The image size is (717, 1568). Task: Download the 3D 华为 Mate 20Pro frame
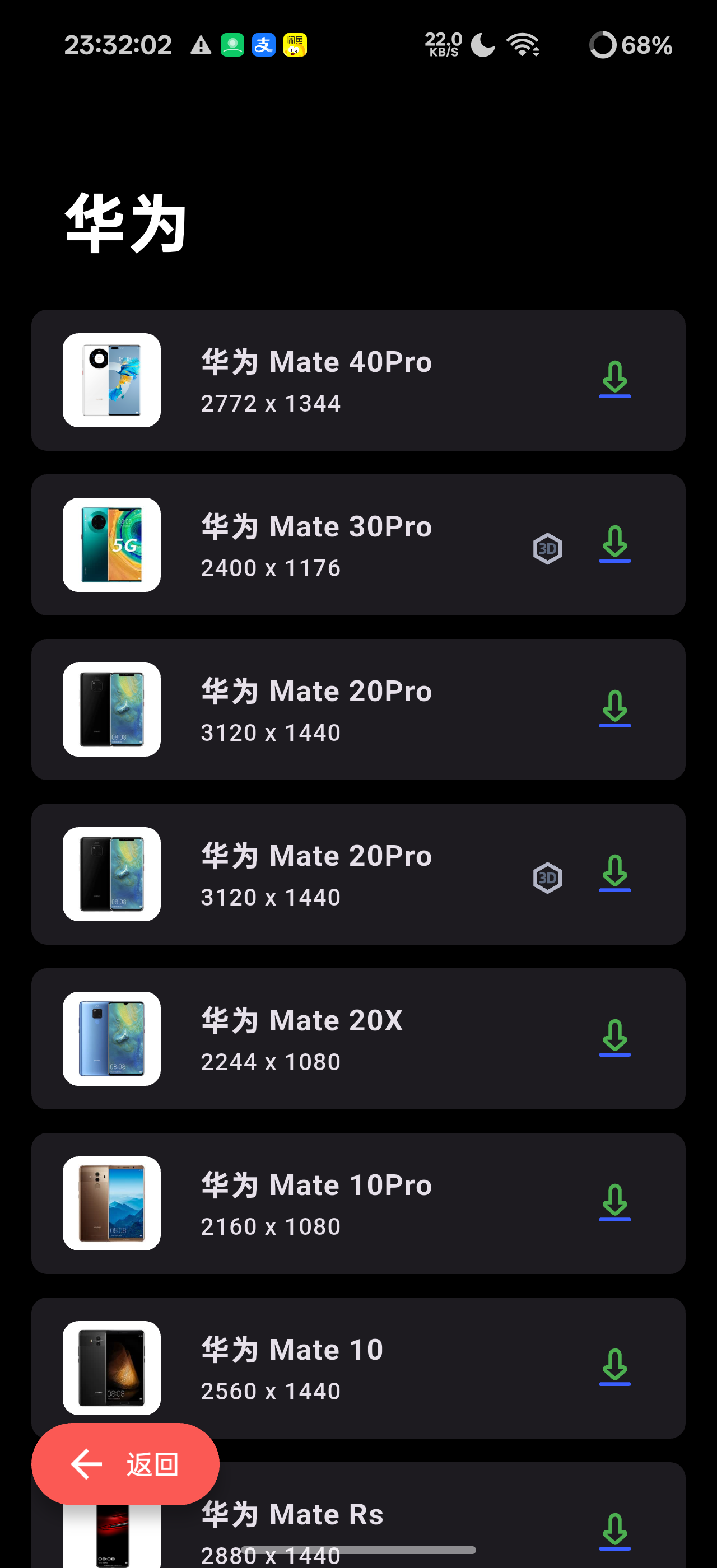pos(614,874)
